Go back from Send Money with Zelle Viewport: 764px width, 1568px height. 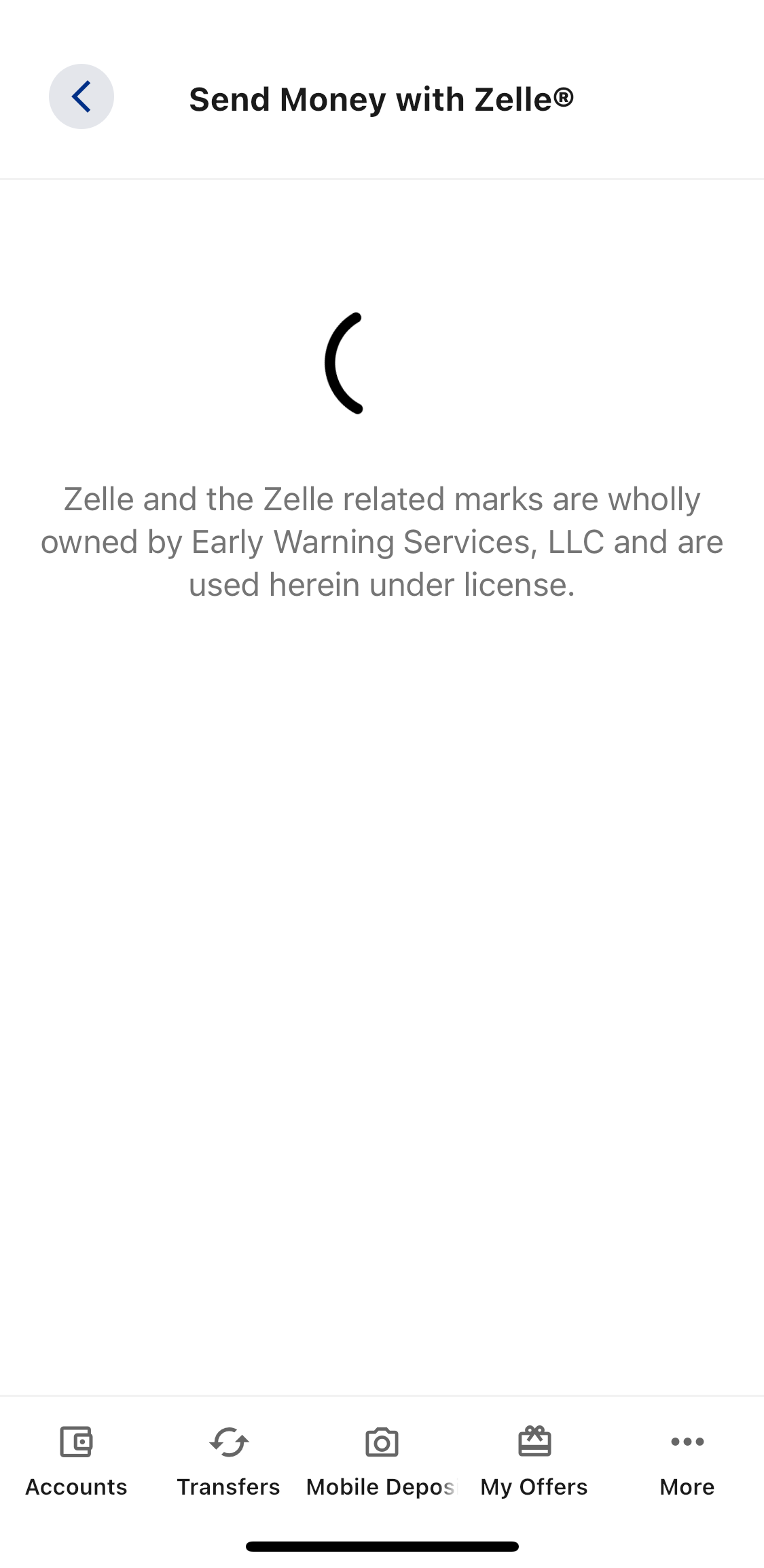coord(81,96)
